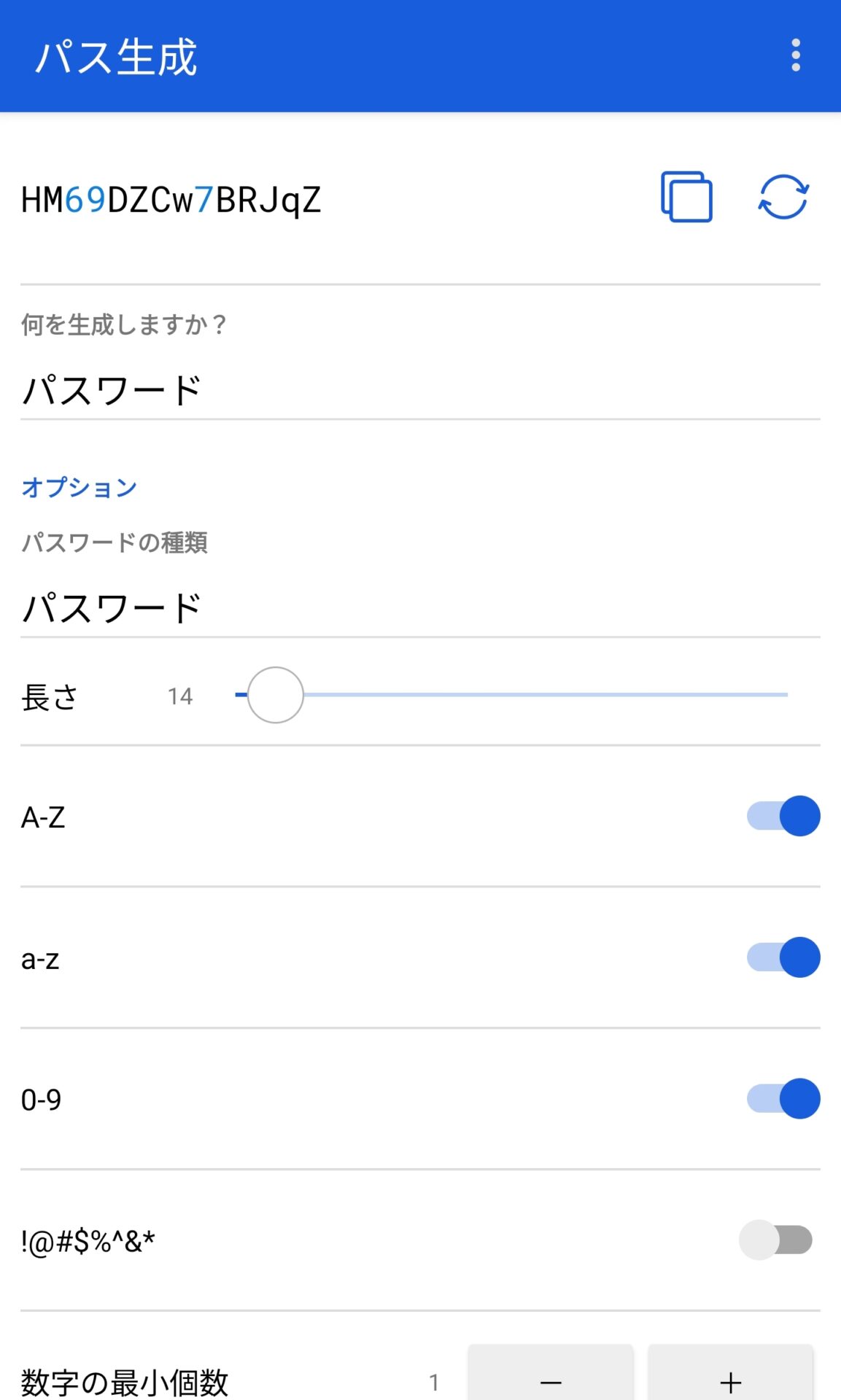Viewport: 841px width, 1400px height.
Task: Enable the !@#$%^&* special characters toggle
Action: tap(776, 1240)
